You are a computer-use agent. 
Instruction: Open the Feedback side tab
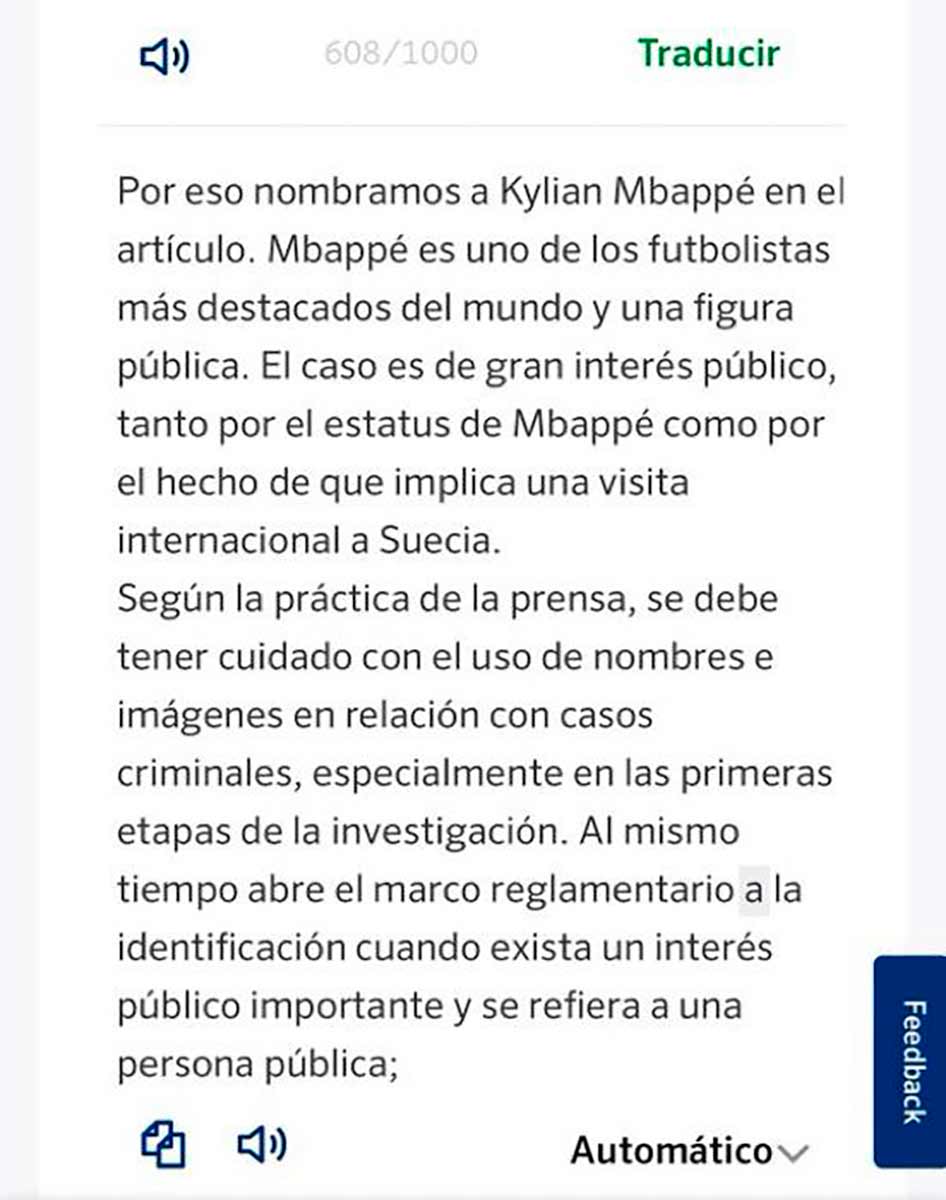click(x=909, y=1061)
